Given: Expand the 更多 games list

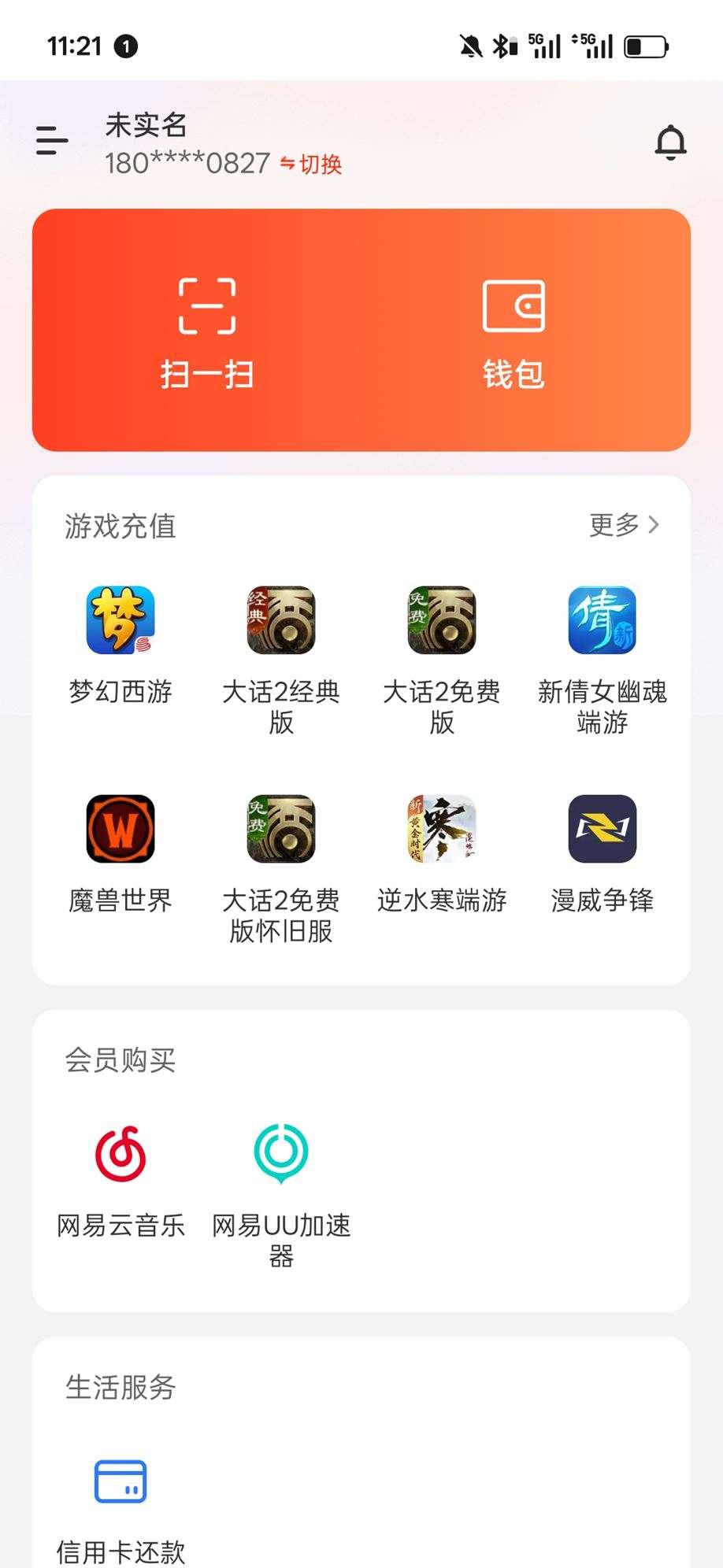Looking at the screenshot, I should pos(625,525).
